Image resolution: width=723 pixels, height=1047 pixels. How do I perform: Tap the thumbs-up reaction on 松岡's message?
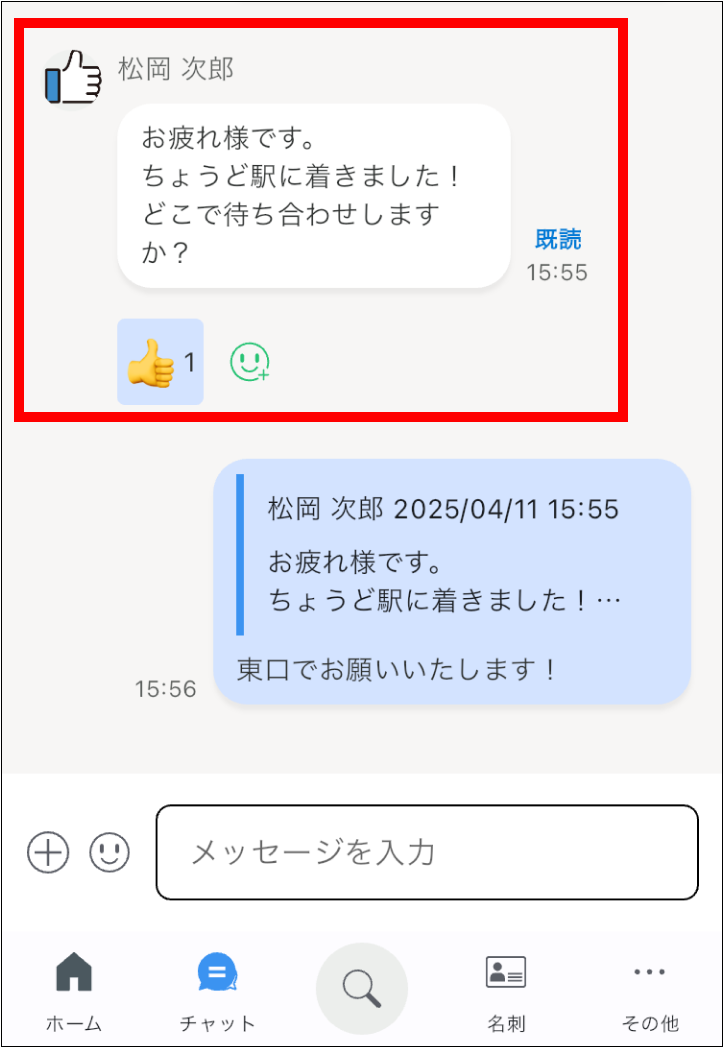coord(160,362)
